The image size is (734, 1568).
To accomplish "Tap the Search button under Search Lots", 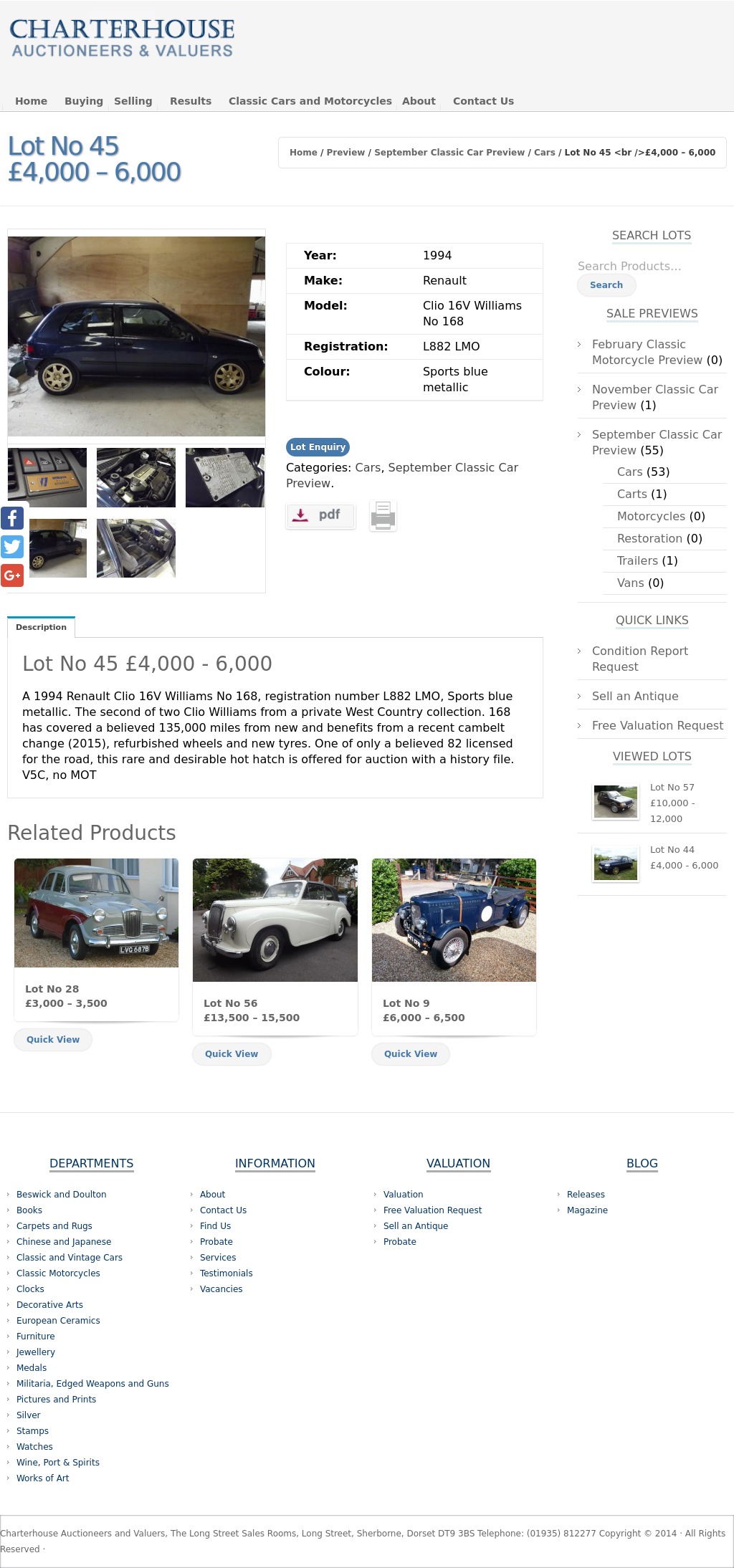I will click(606, 285).
